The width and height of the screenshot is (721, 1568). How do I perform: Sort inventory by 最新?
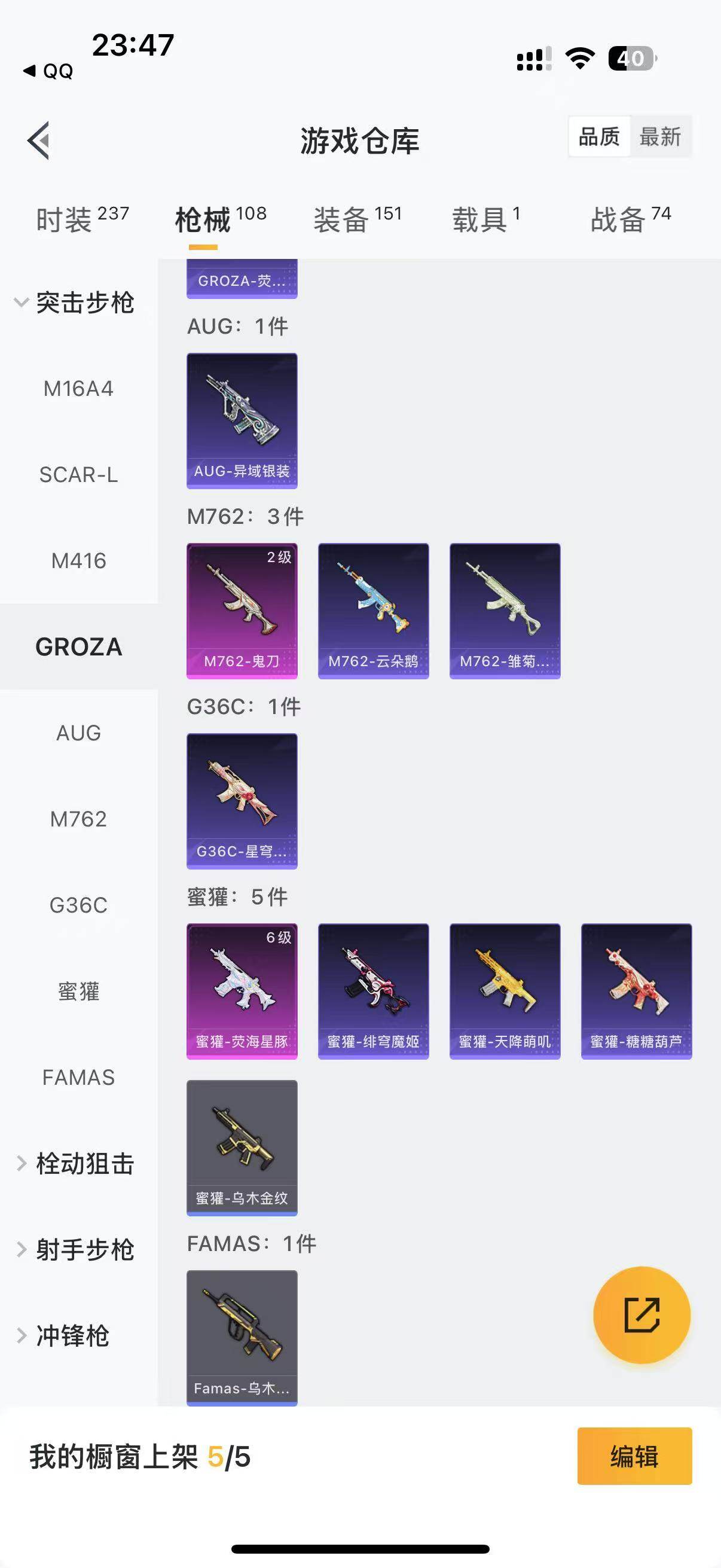pyautogui.click(x=659, y=137)
